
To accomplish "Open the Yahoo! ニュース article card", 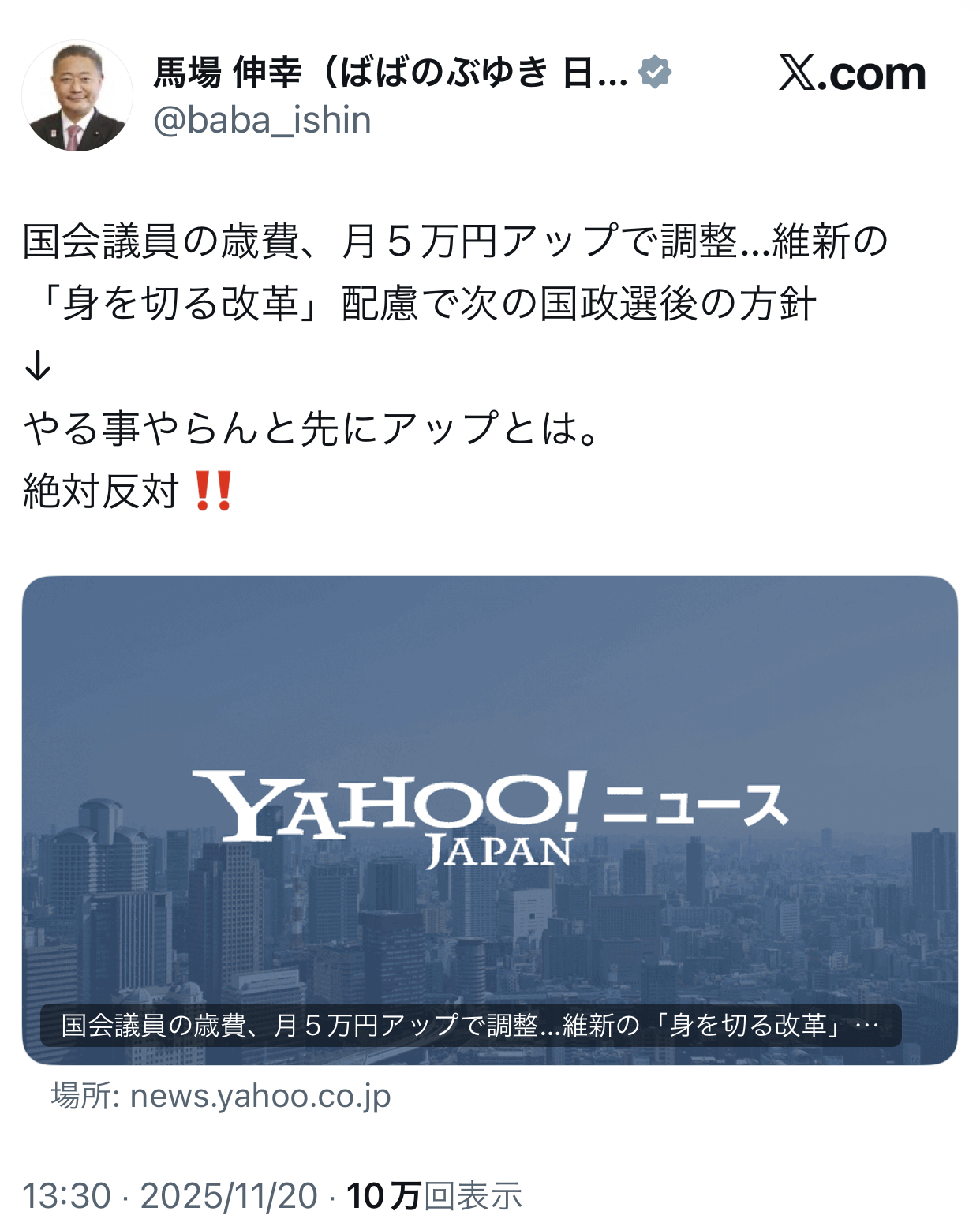I will click(x=489, y=819).
